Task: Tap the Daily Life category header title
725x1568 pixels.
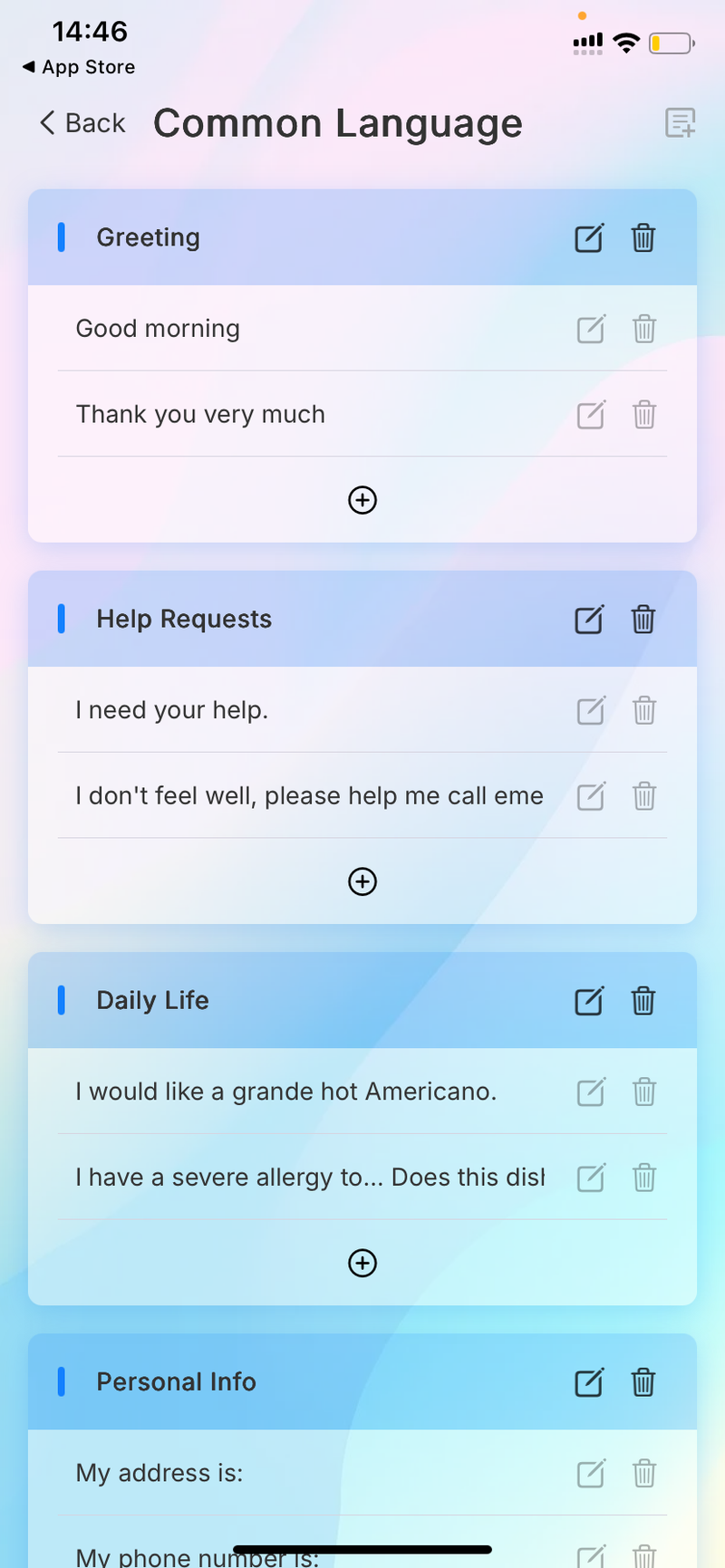Action: (x=152, y=1000)
